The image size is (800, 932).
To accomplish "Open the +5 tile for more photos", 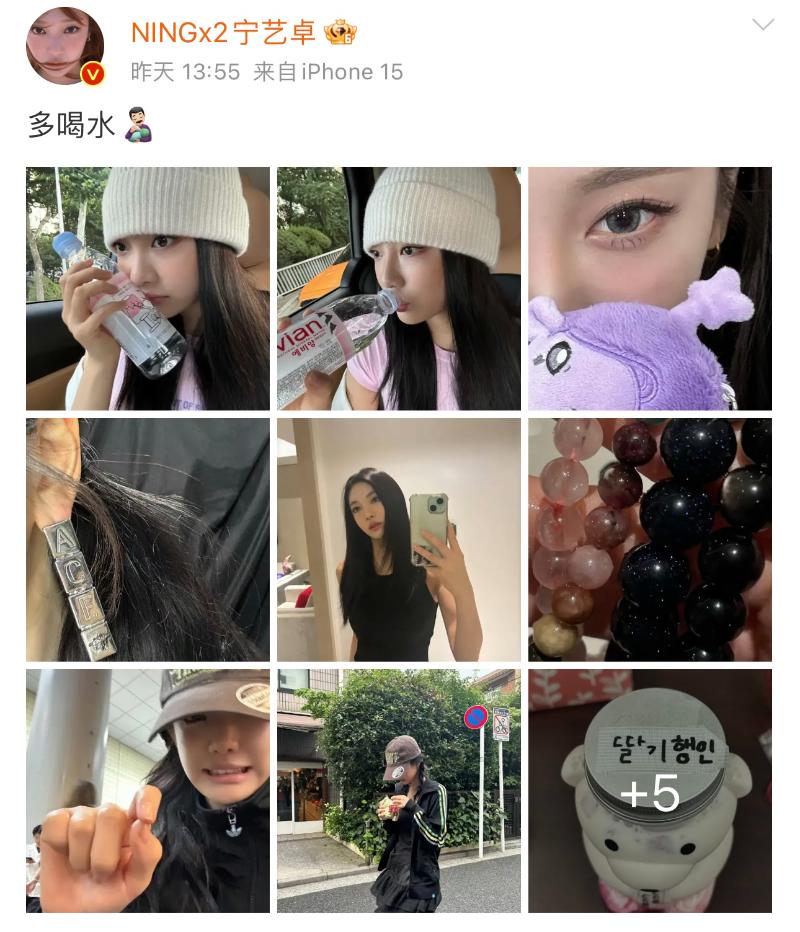I will click(x=650, y=790).
